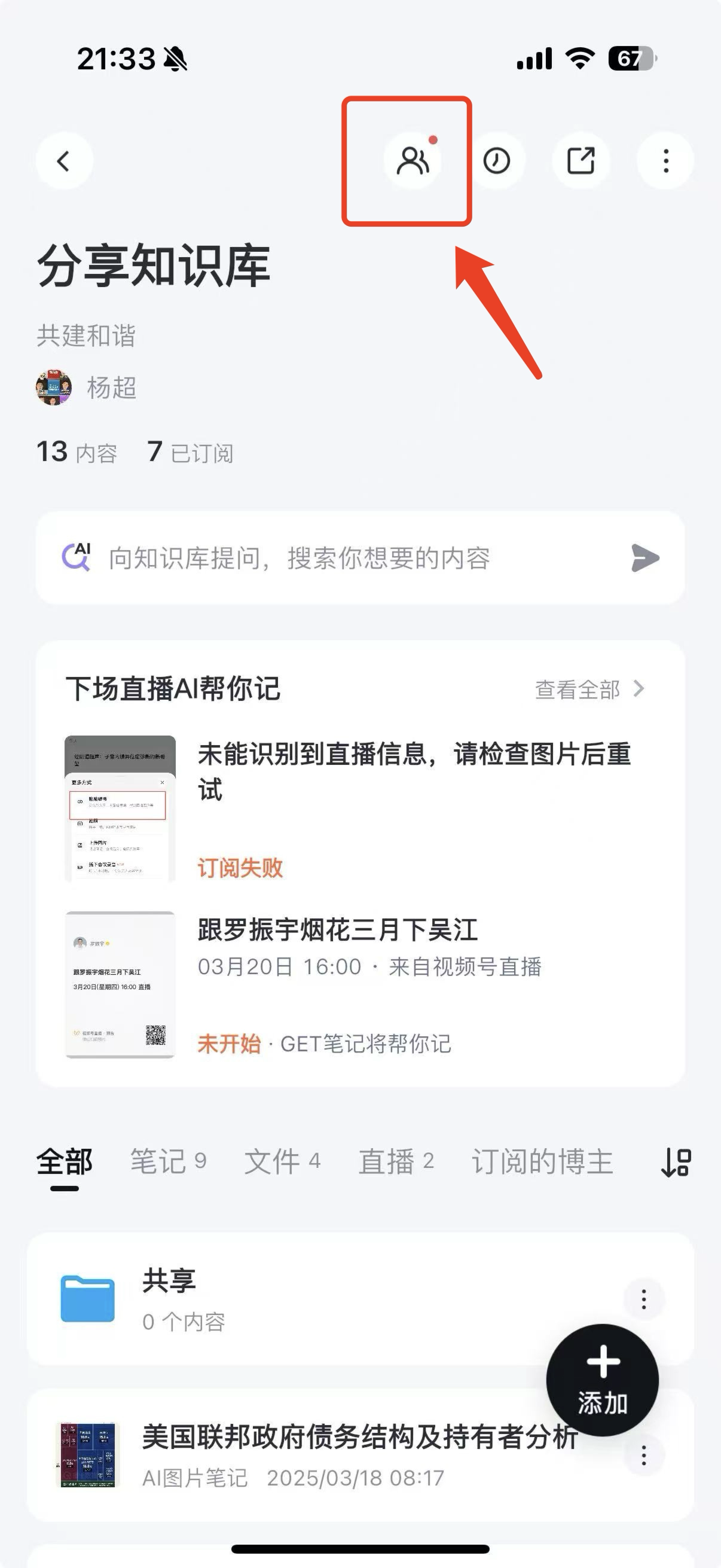The image size is (721, 1568).
Task: Share this knowledge base
Action: pos(581,161)
